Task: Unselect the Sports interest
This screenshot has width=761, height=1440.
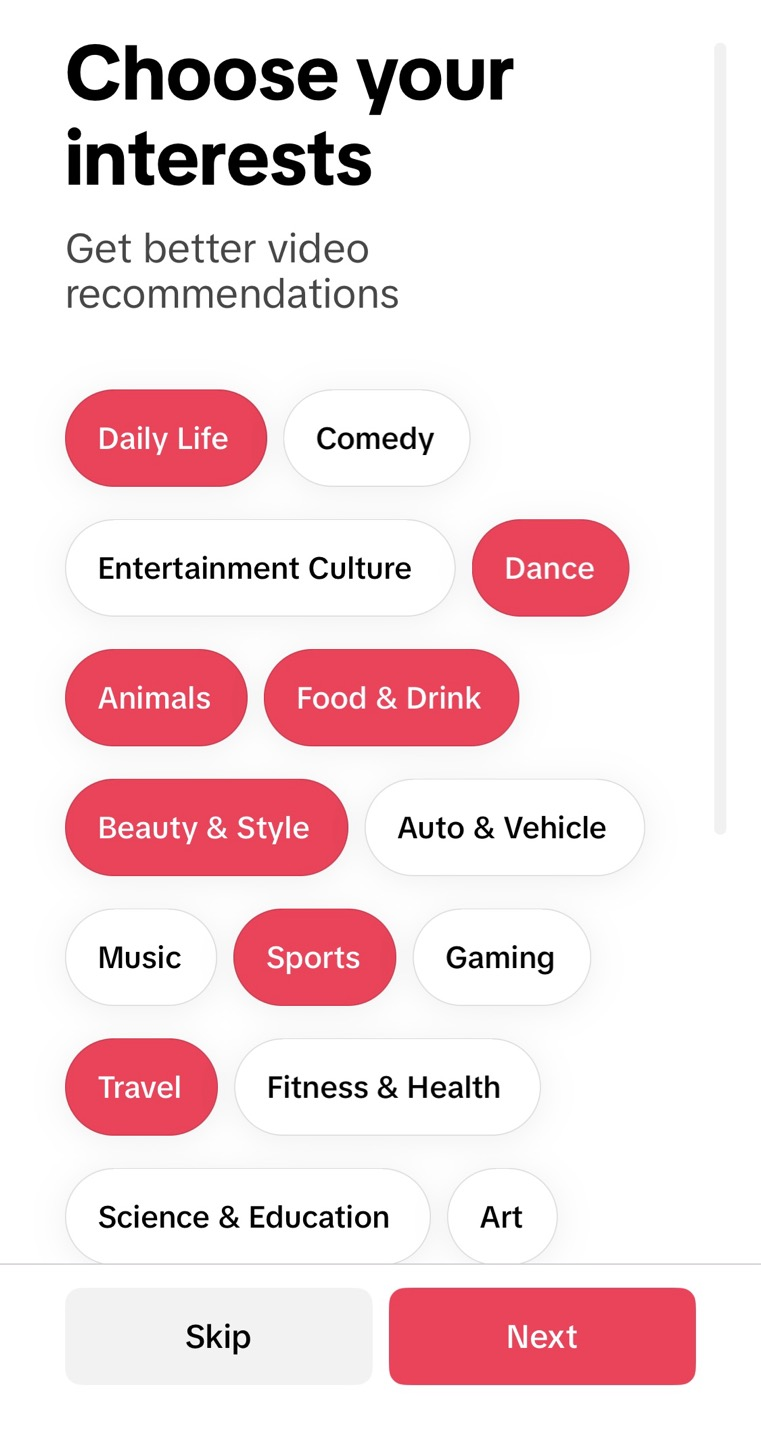Action: pos(314,957)
